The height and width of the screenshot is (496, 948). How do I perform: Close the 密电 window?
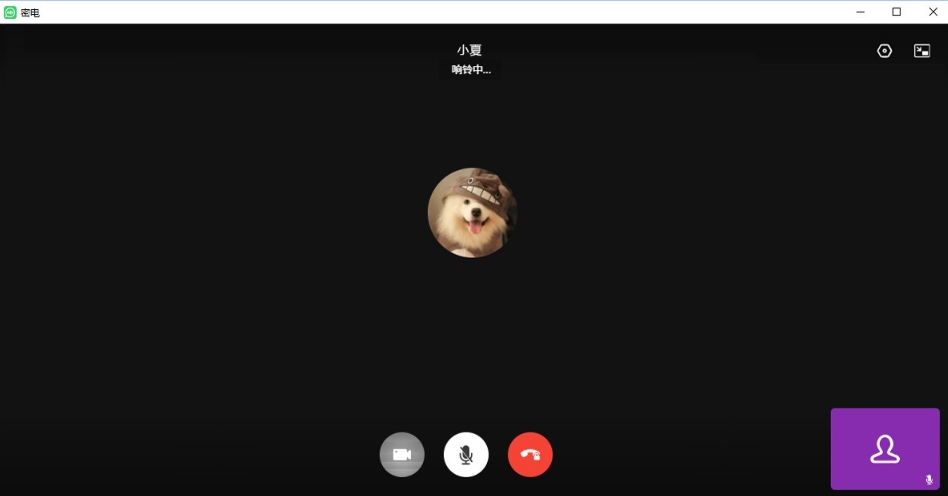coord(931,12)
